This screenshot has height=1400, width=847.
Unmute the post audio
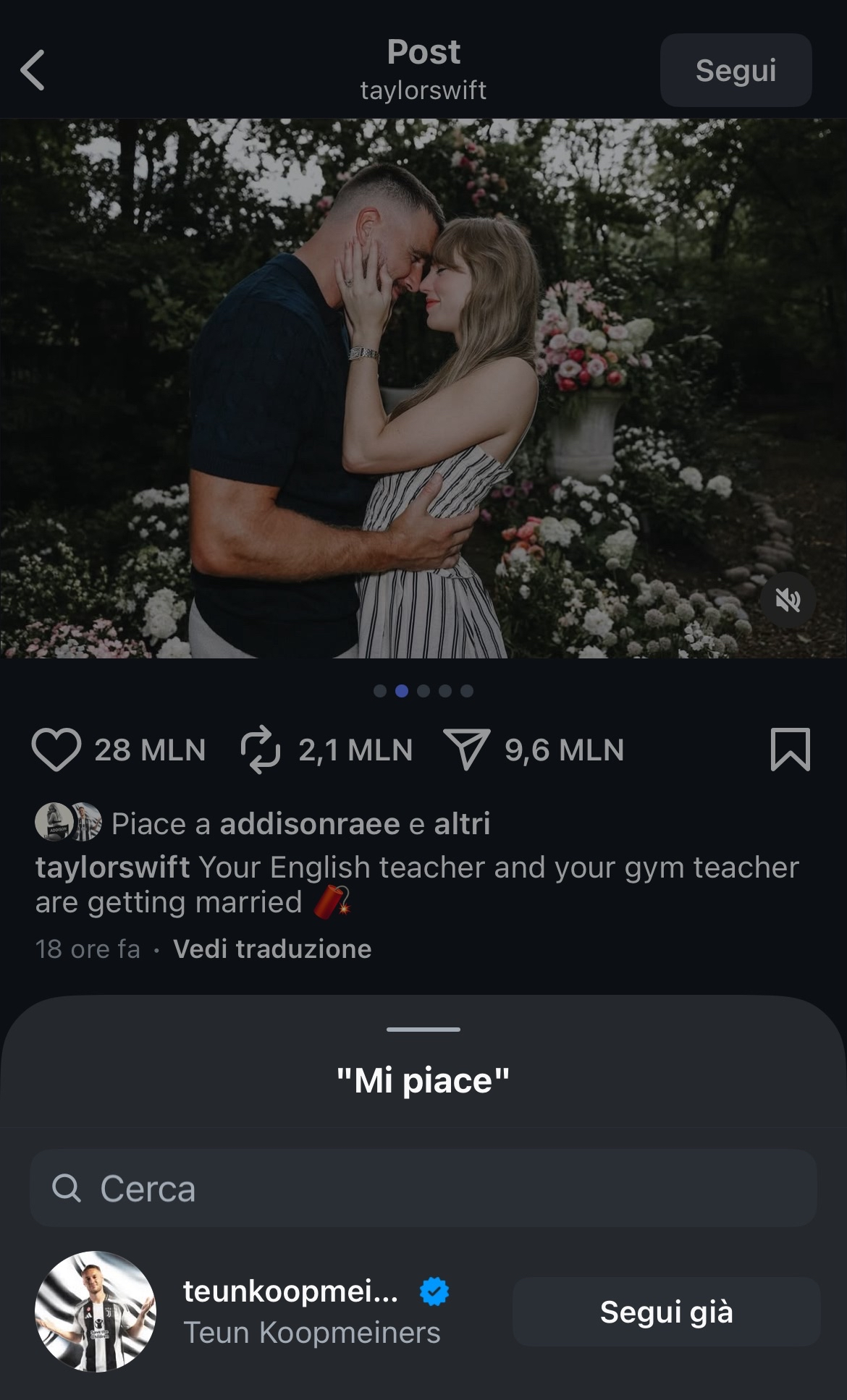788,600
